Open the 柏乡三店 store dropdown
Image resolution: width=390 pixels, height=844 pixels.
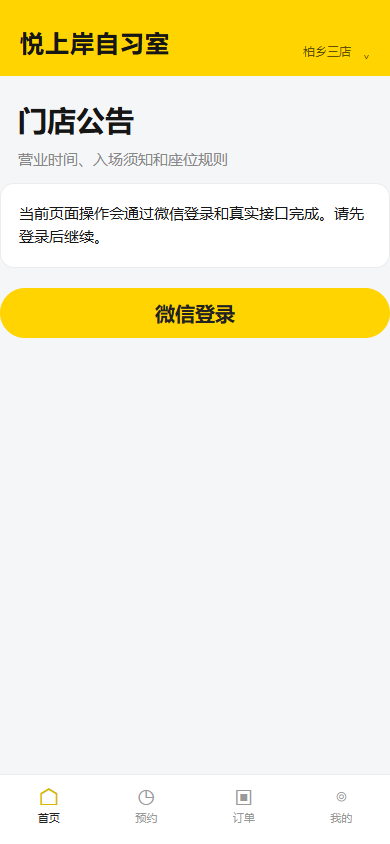click(x=336, y=52)
